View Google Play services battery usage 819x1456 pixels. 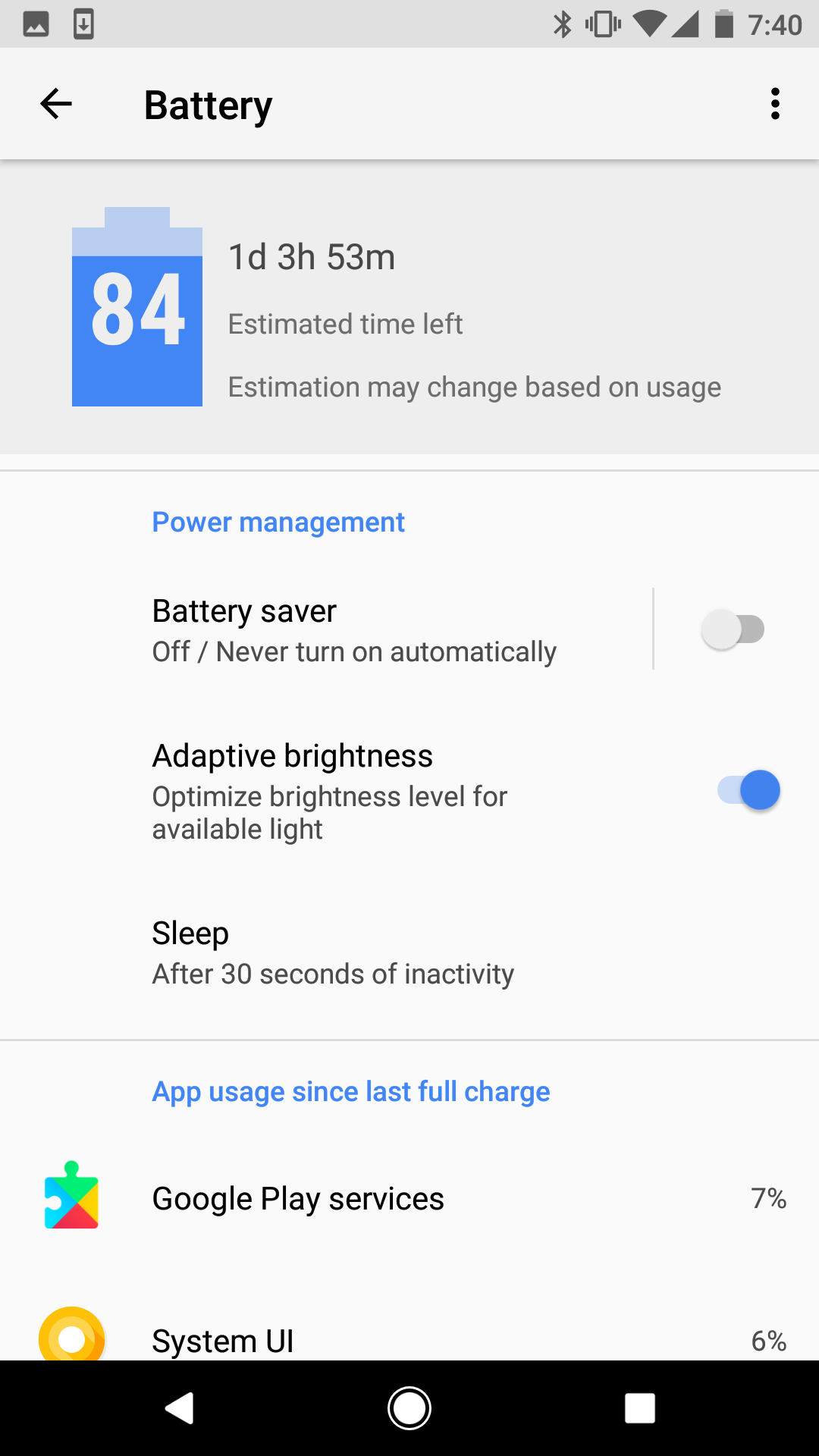pyautogui.click(x=409, y=1199)
